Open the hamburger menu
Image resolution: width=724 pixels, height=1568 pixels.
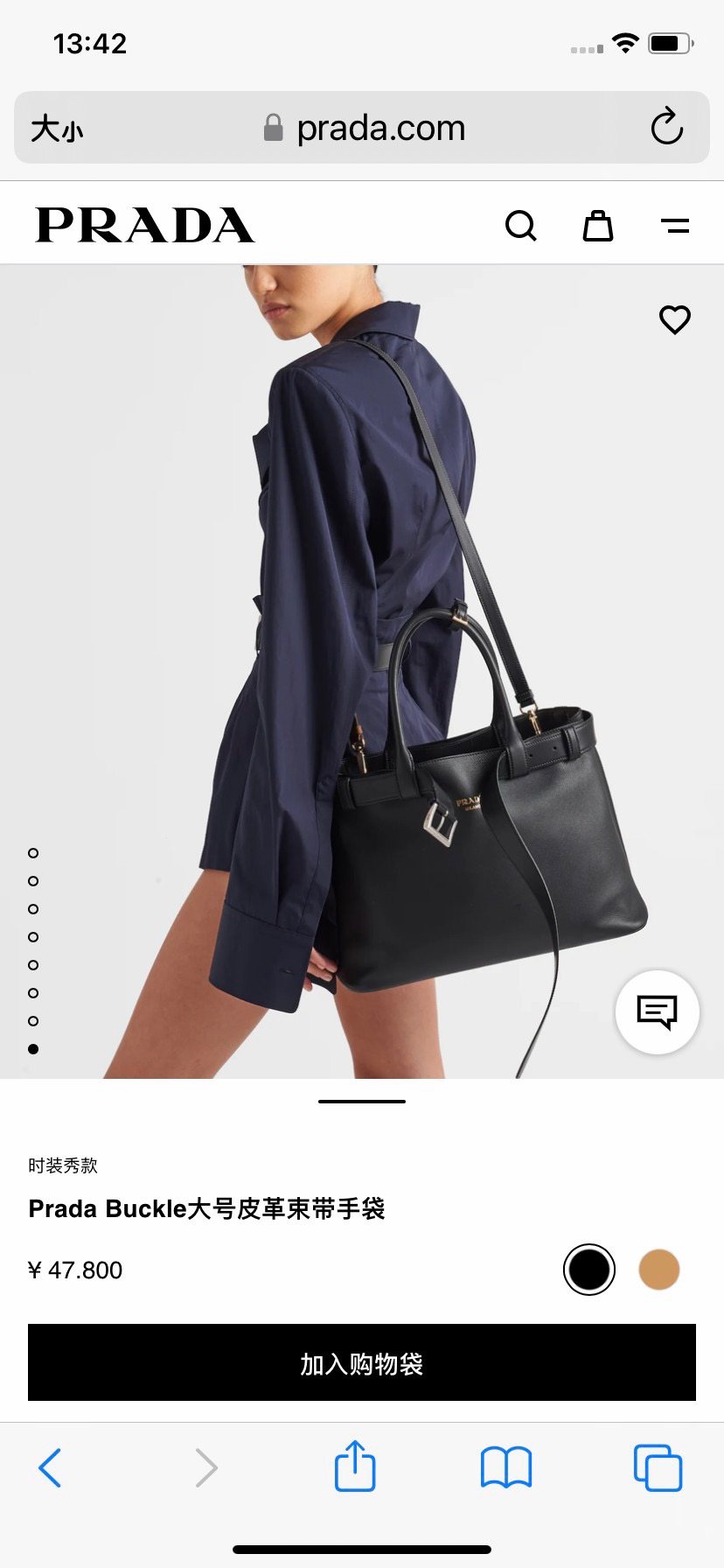[x=674, y=227]
